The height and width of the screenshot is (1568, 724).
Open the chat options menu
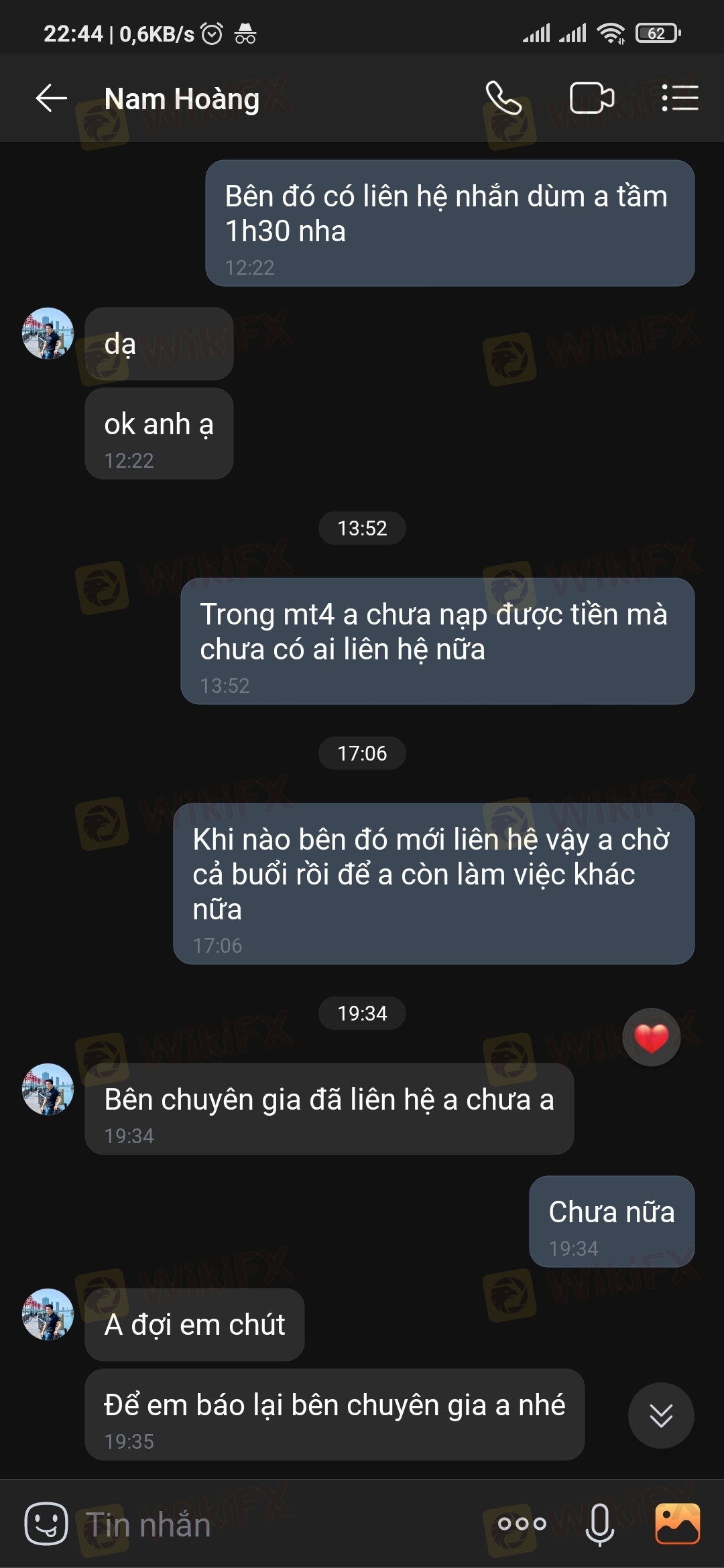click(680, 99)
